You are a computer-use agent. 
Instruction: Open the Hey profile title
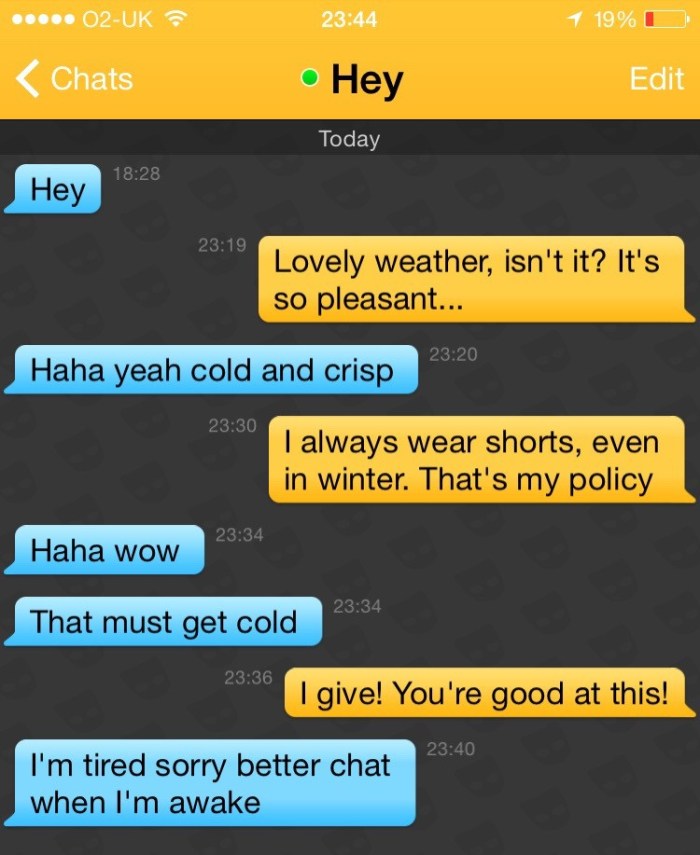tap(365, 80)
